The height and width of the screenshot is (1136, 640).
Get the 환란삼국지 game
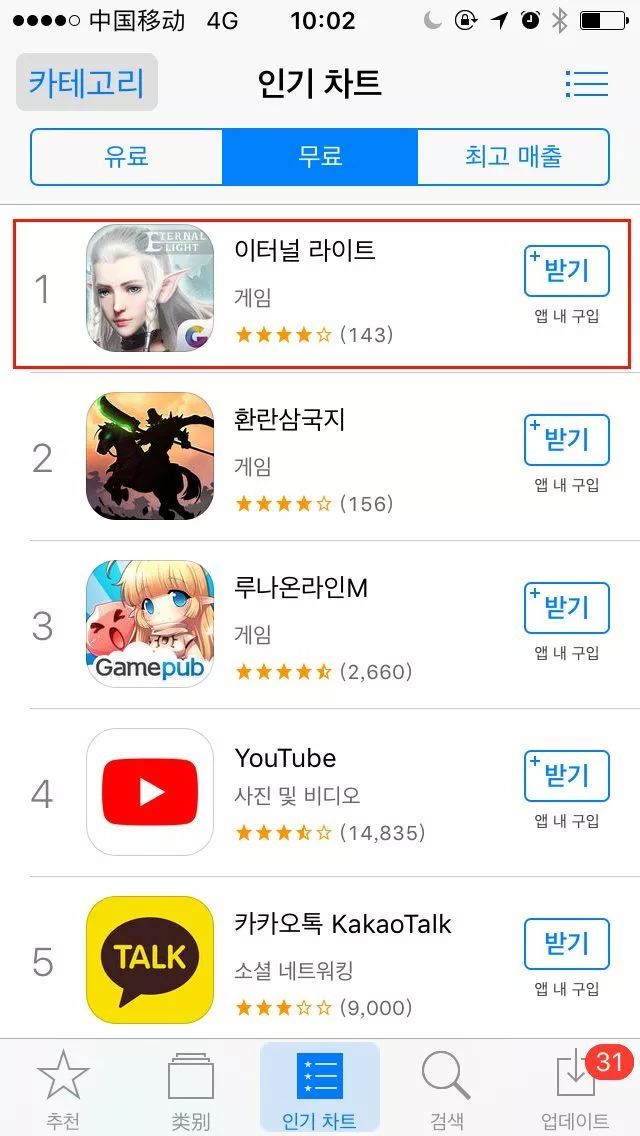[567, 440]
